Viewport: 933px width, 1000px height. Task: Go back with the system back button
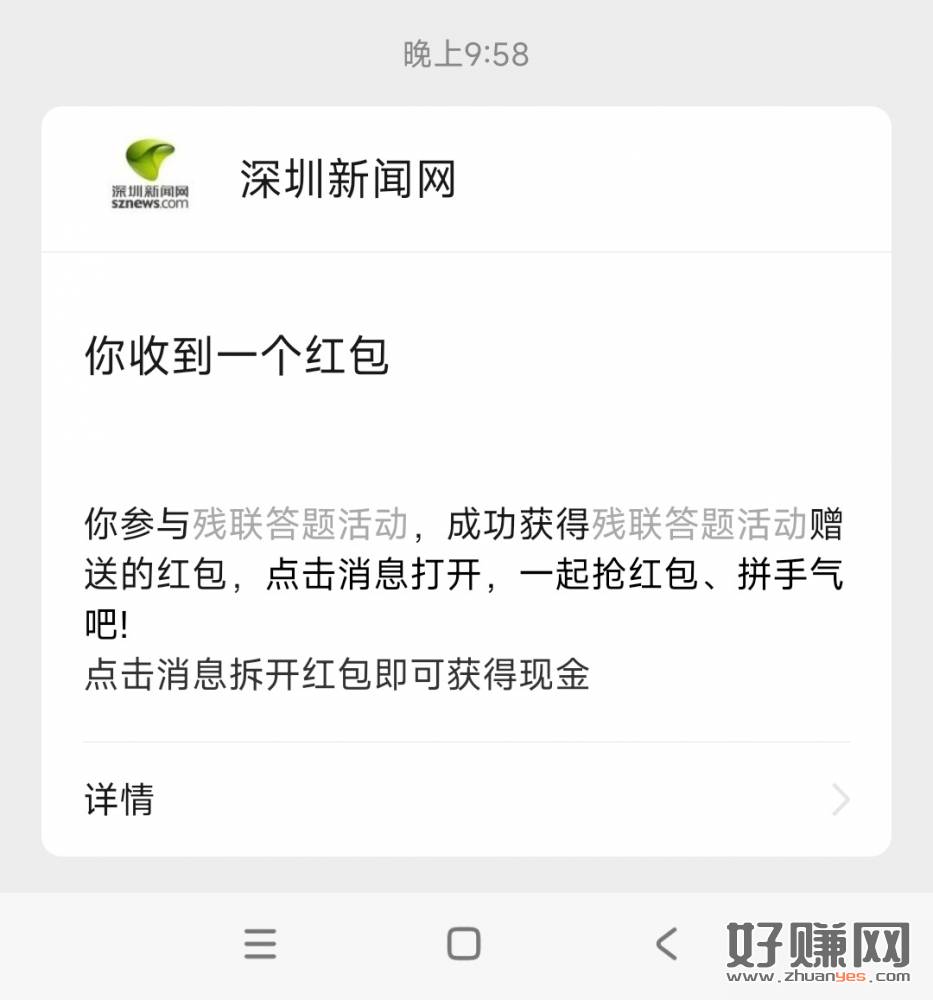coord(666,943)
